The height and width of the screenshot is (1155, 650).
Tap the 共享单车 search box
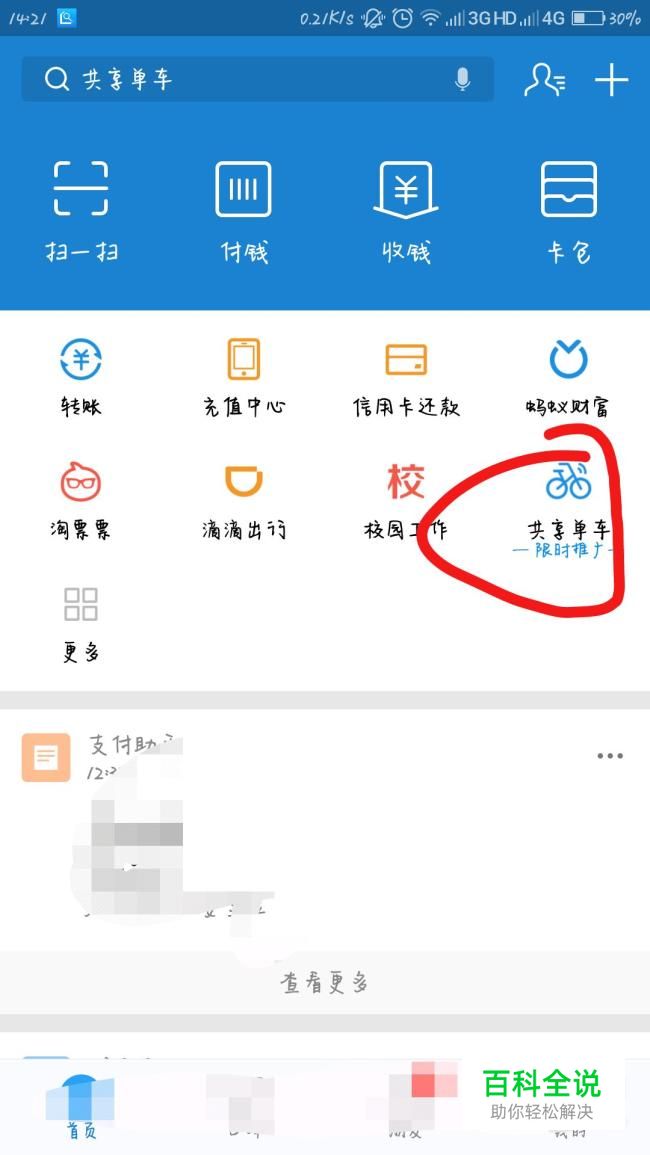tap(257, 79)
